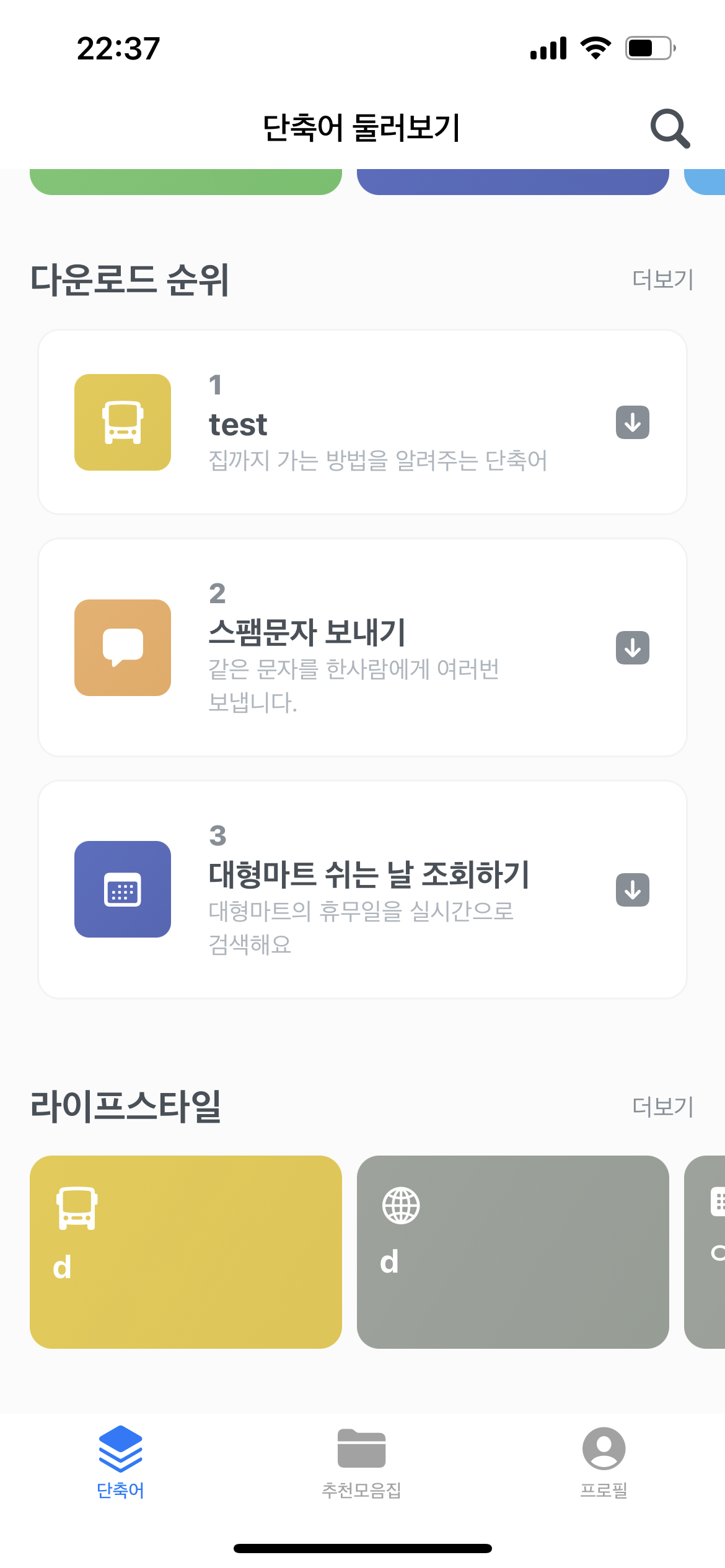Image resolution: width=725 pixels, height=1568 pixels.
Task: Download the 스팸문자 보내기 shortcut
Action: (632, 648)
